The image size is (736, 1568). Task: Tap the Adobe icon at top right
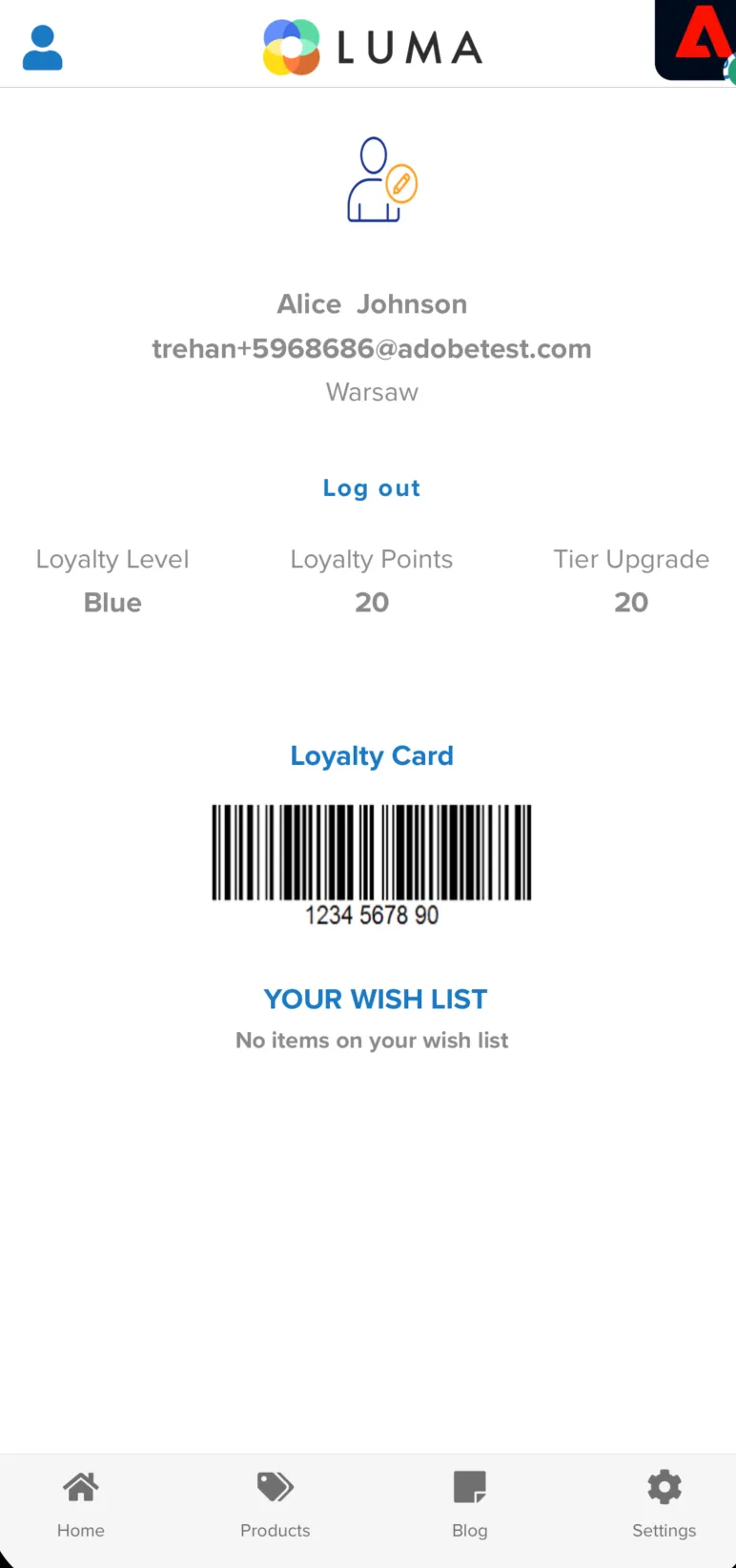click(696, 39)
